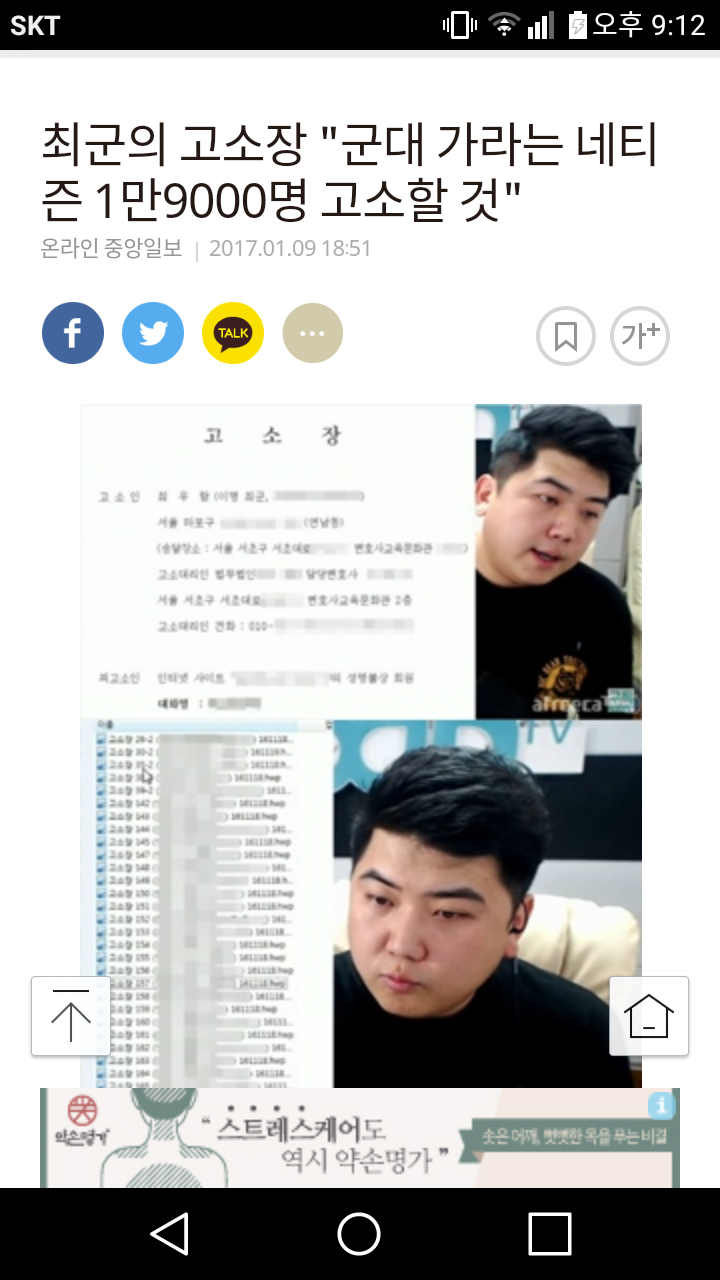Open the ad info icon

tap(662, 1106)
